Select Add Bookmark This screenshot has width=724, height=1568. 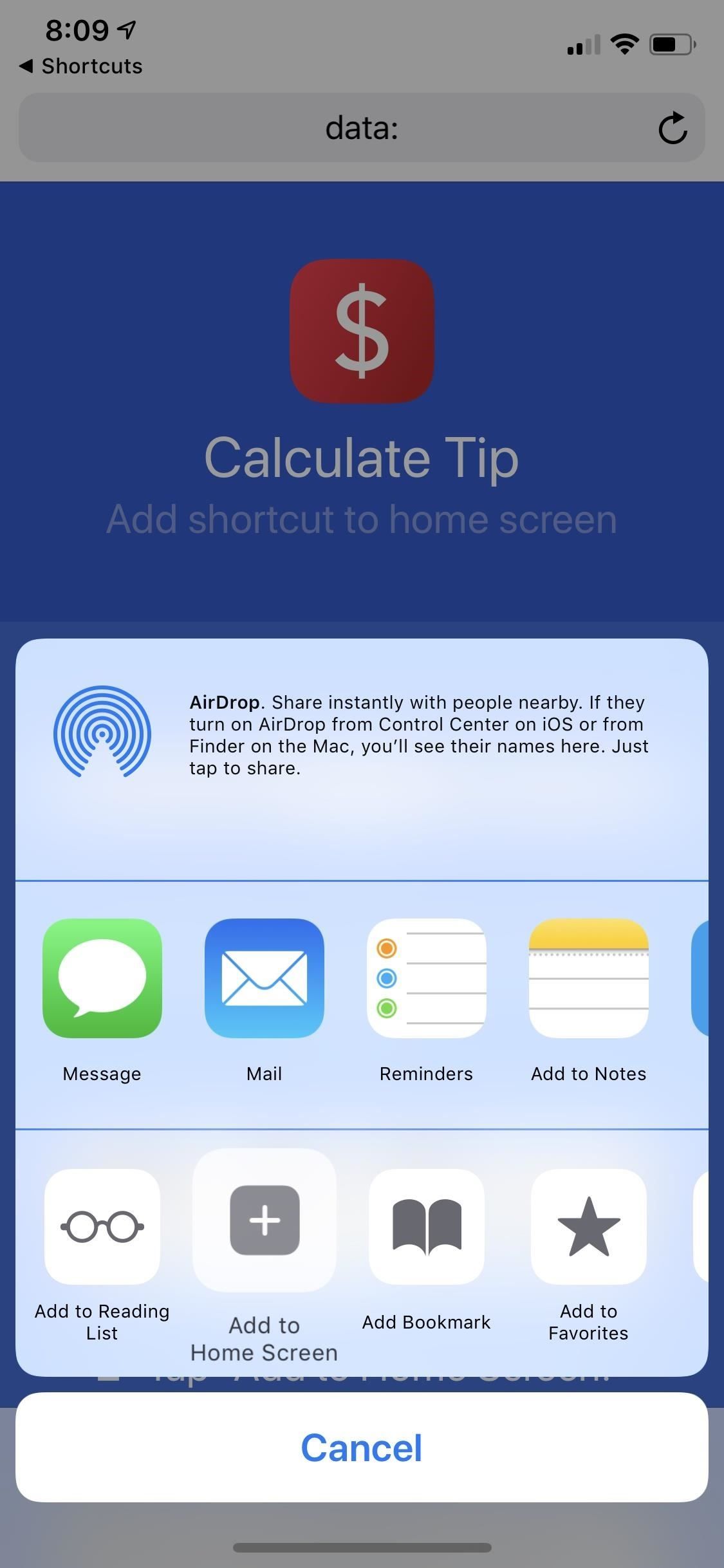coord(426,1226)
